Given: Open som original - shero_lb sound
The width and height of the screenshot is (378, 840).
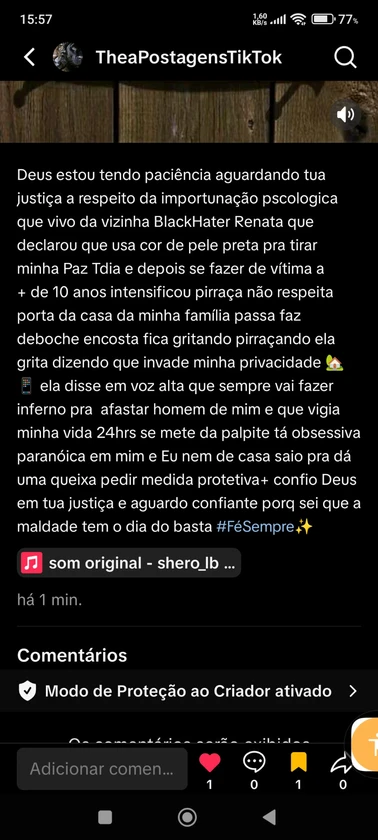Looking at the screenshot, I should pyautogui.click(x=129, y=563).
